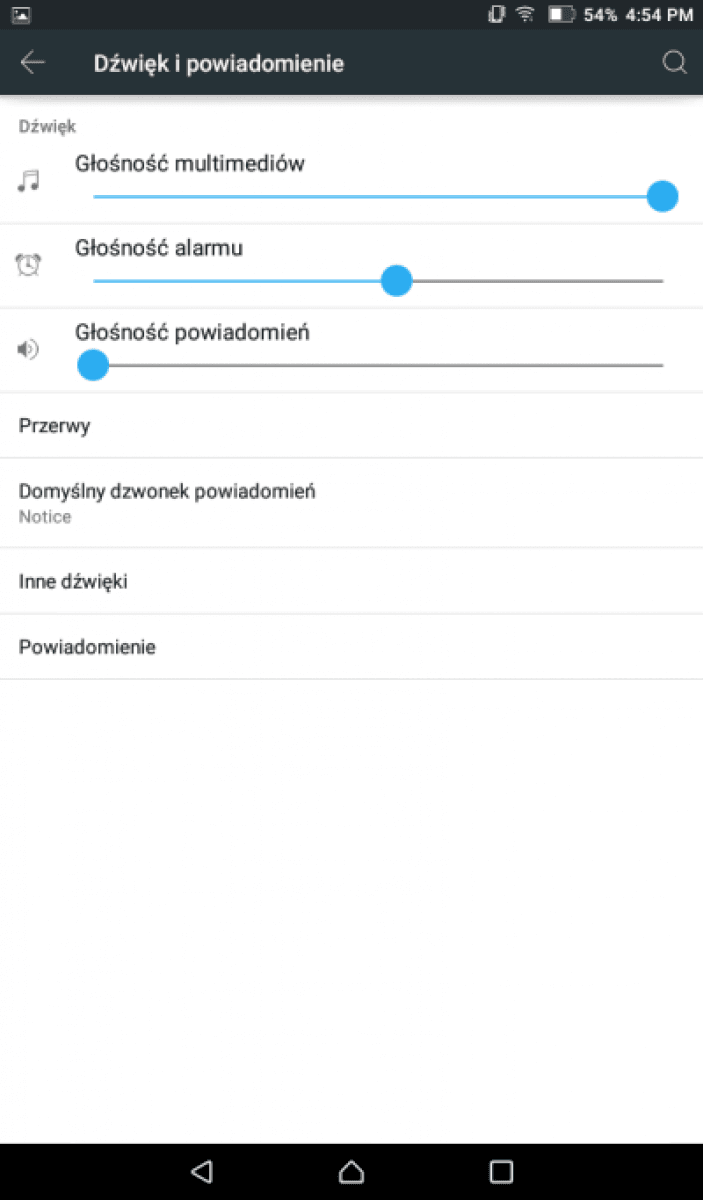Open recent apps from the navigation bar
703x1200 pixels.
(x=501, y=1171)
